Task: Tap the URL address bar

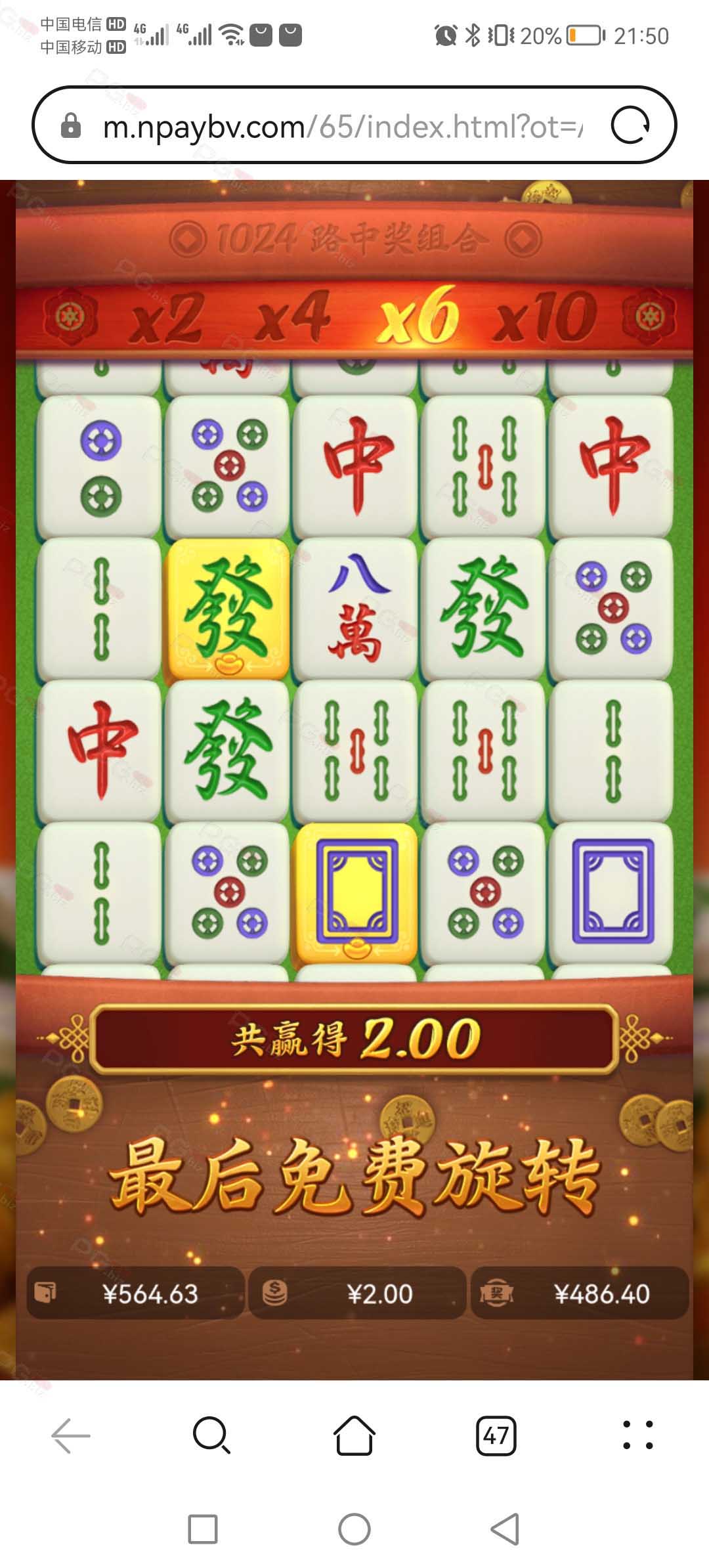Action: 341,126
